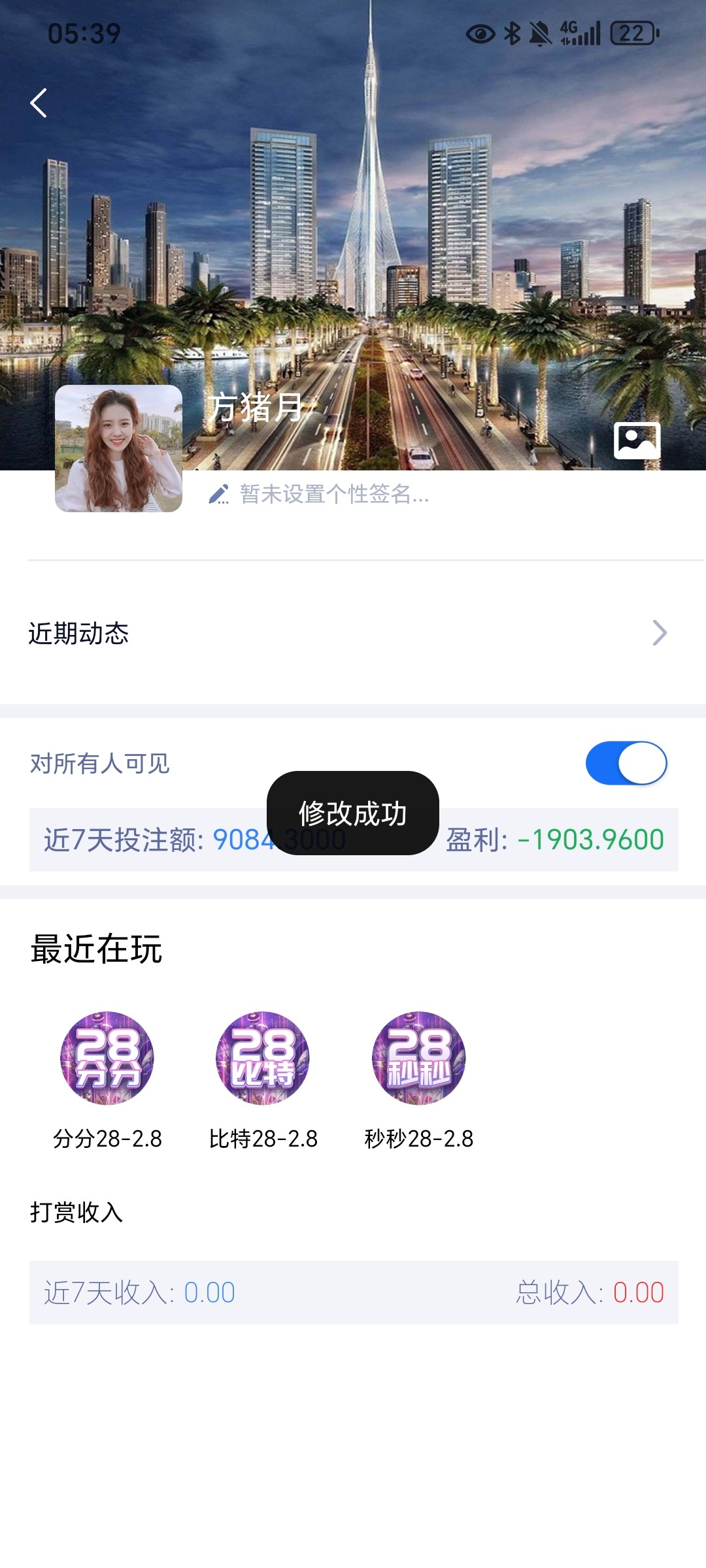This screenshot has height=1568, width=706.
Task: Launch the 比特28-2.8 game
Action: [263, 1058]
